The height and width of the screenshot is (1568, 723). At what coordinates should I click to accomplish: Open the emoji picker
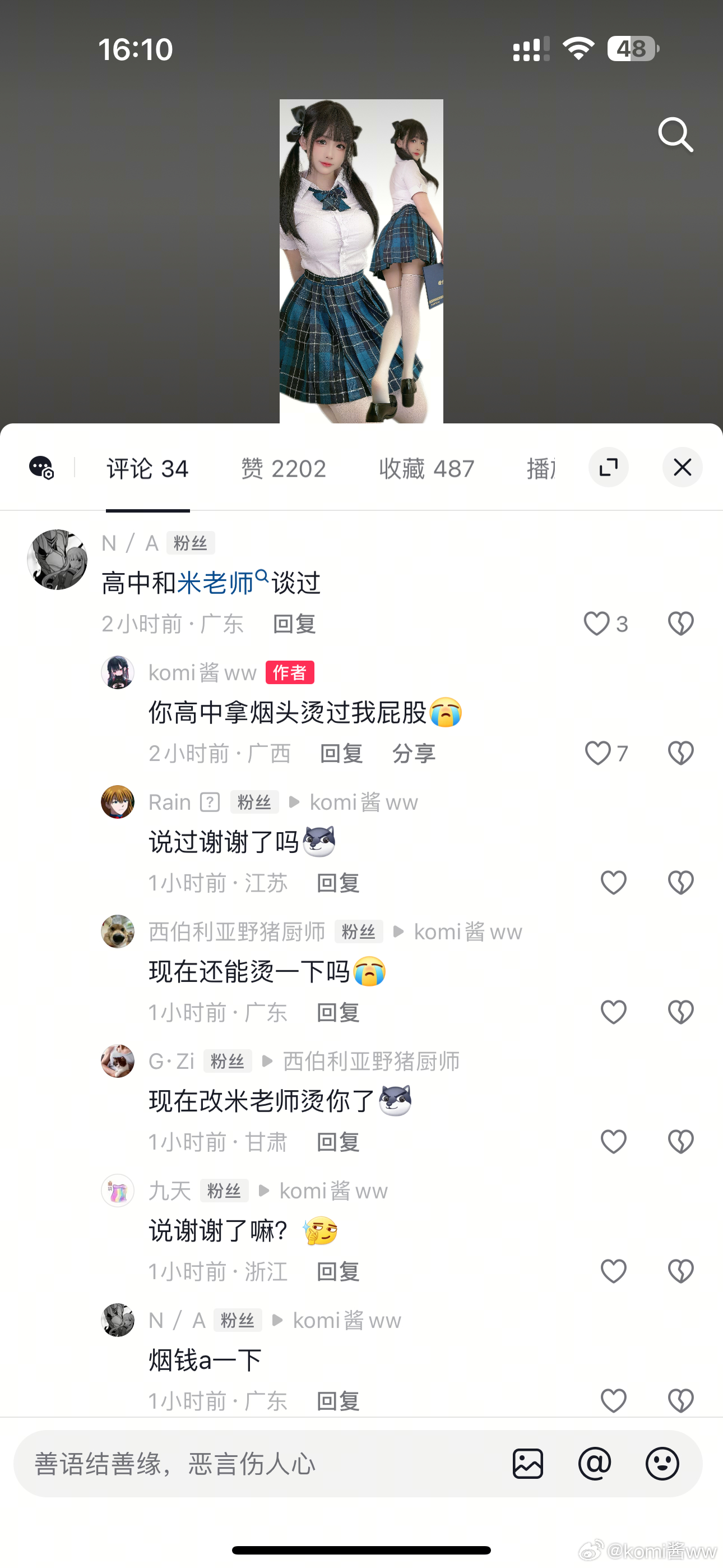click(662, 1463)
